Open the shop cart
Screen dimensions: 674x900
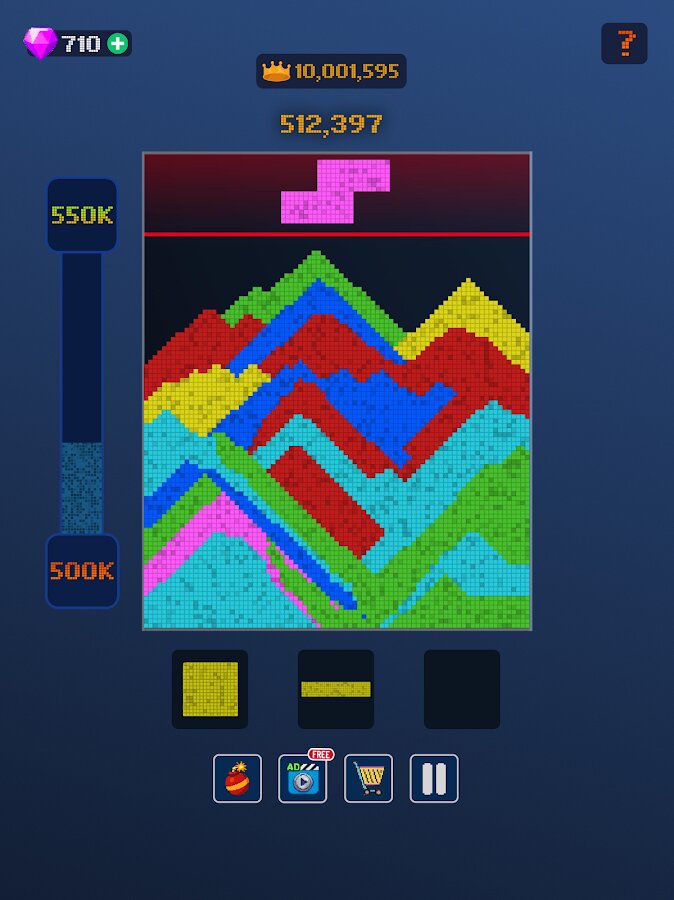(368, 778)
